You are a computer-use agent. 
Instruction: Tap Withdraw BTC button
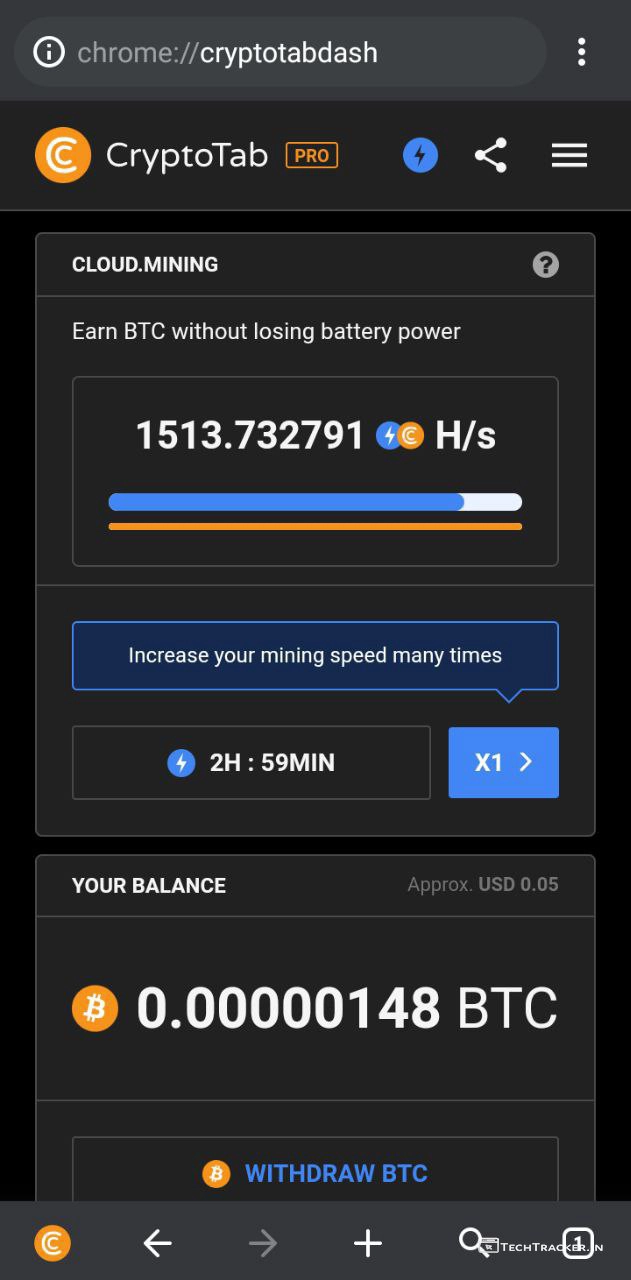(315, 1173)
